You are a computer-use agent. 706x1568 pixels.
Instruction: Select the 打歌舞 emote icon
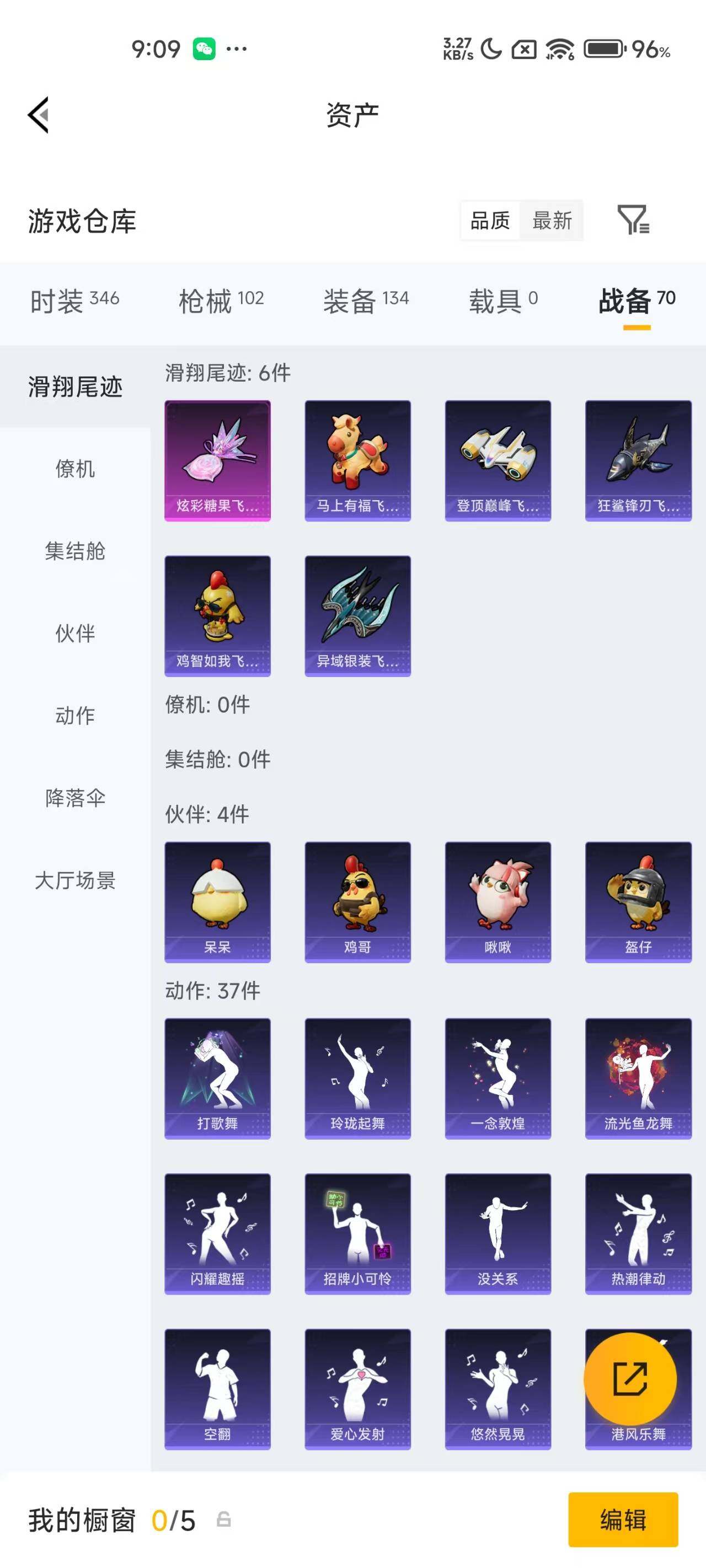pyautogui.click(x=217, y=1077)
